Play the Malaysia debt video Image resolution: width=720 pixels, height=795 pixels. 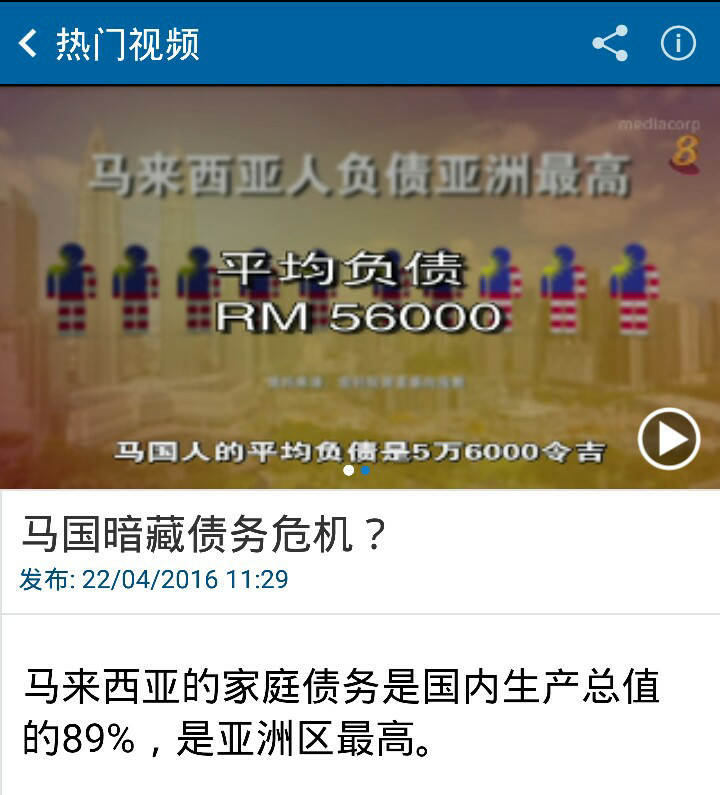pyautogui.click(x=669, y=439)
